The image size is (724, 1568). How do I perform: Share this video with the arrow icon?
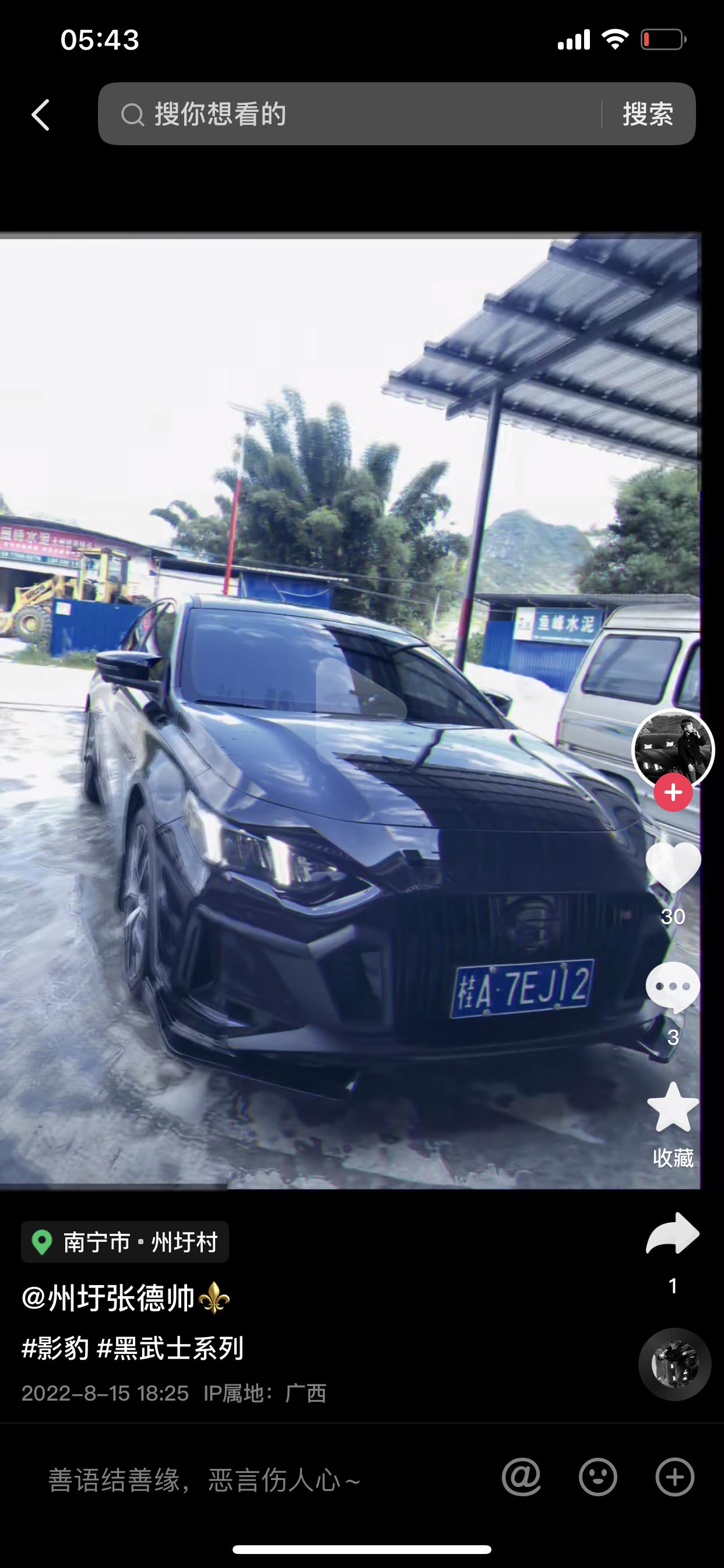coord(672,1234)
